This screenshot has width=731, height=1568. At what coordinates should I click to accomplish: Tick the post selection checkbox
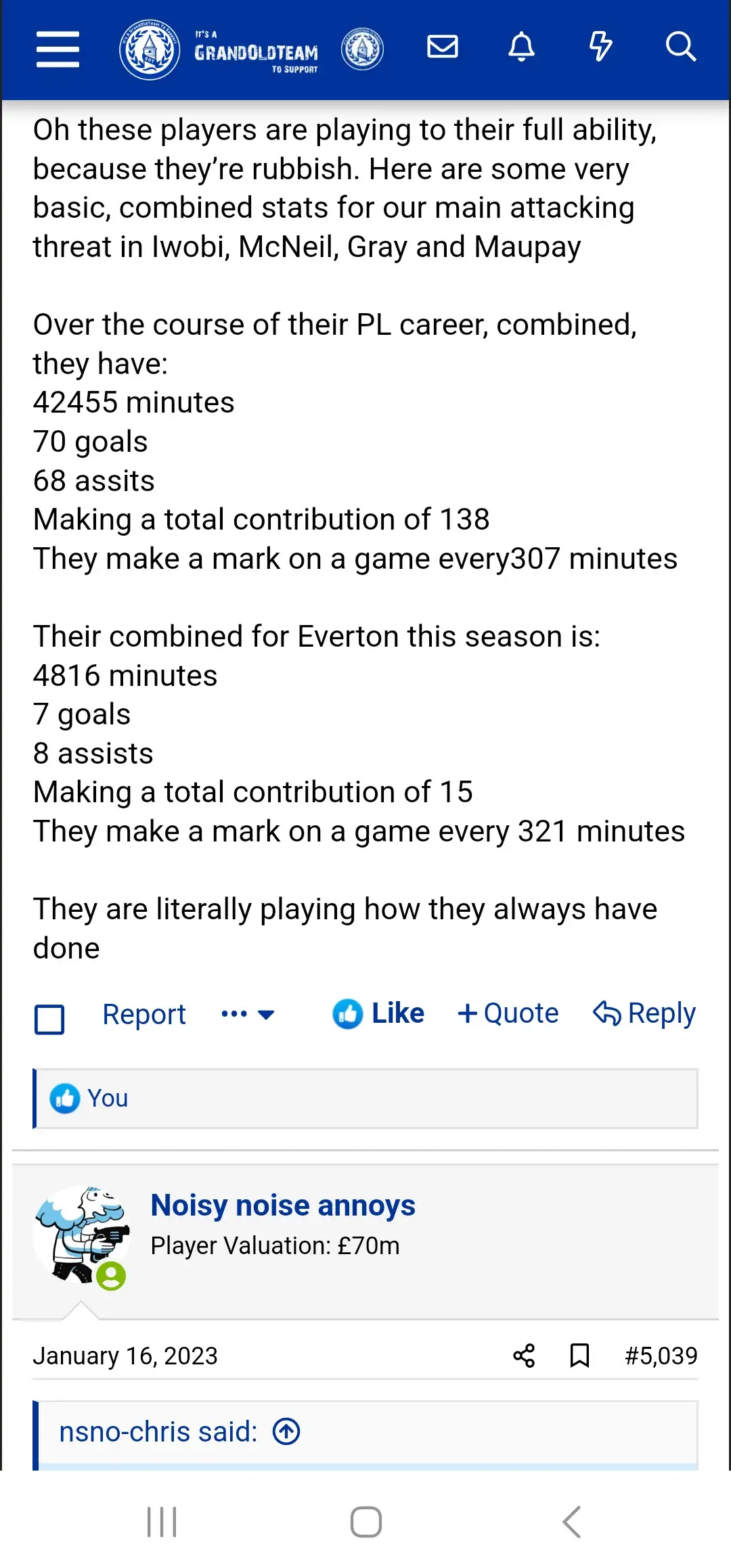tap(49, 1019)
